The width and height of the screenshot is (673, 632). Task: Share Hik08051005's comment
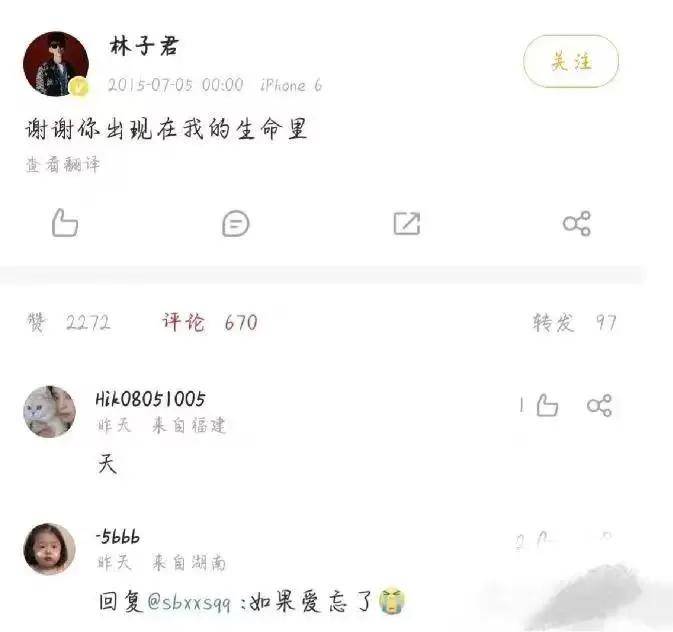pyautogui.click(x=599, y=405)
